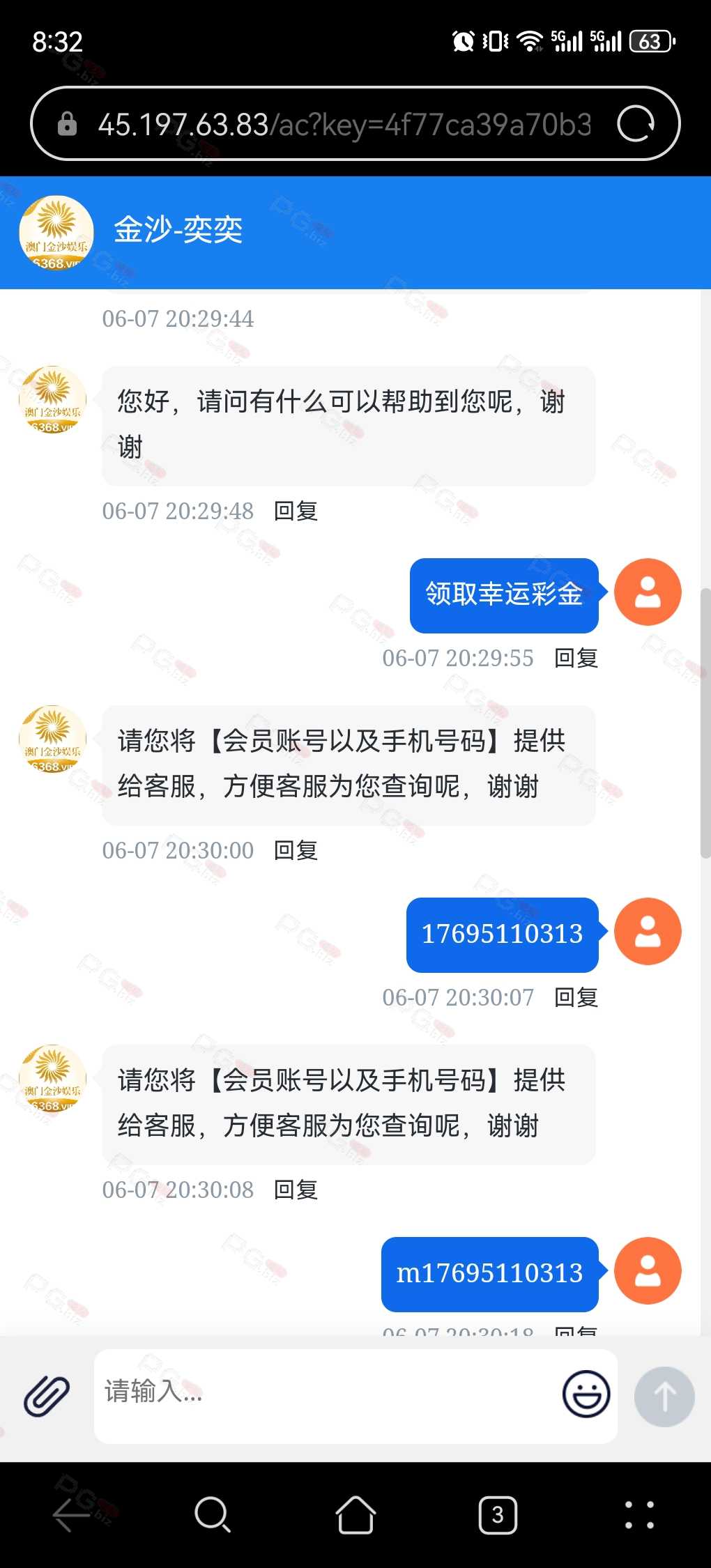This screenshot has height=1568, width=711.
Task: Tap the send arrow button
Action: (664, 1397)
